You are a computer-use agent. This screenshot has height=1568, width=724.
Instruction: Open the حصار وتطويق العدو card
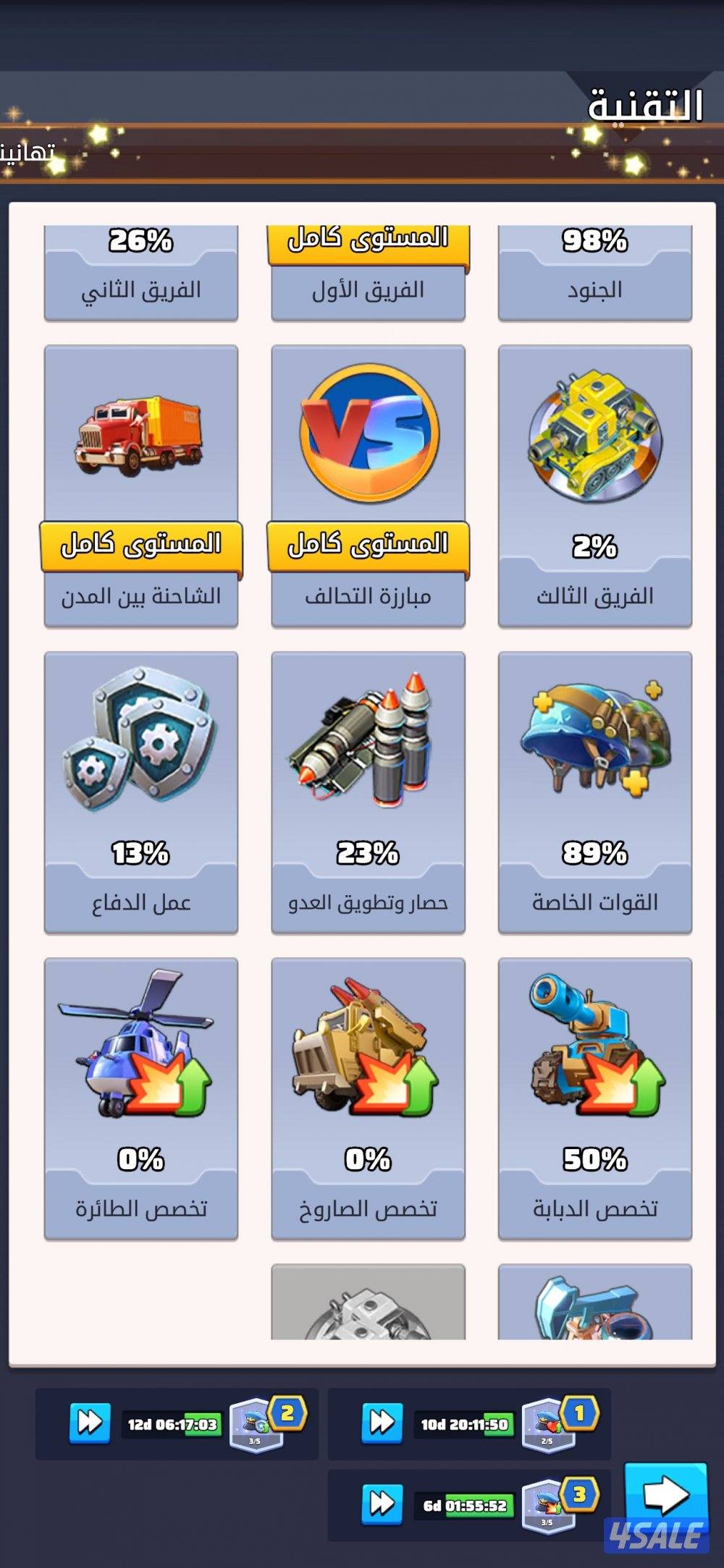pyautogui.click(x=368, y=792)
